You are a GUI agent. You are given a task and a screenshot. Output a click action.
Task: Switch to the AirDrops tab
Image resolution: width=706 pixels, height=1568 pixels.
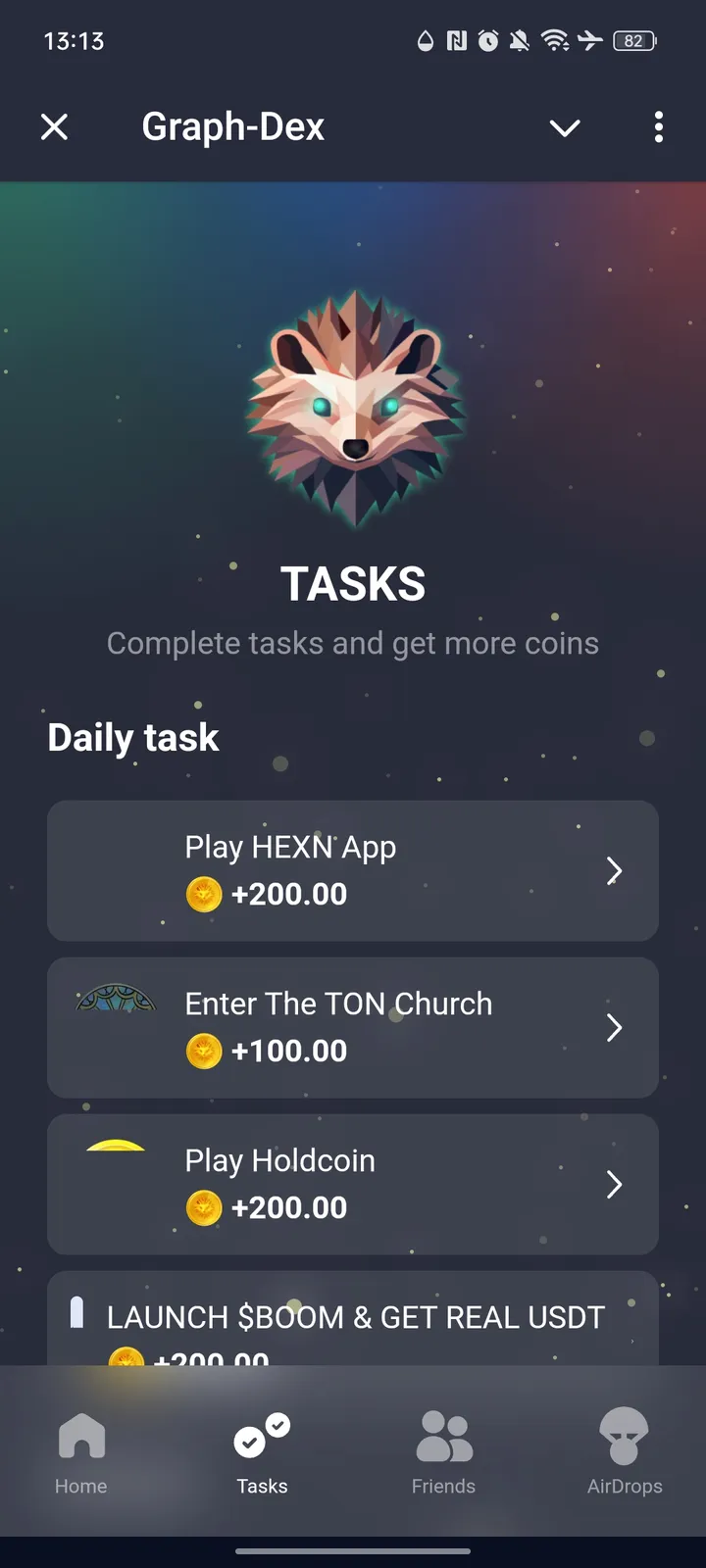pos(625,1455)
